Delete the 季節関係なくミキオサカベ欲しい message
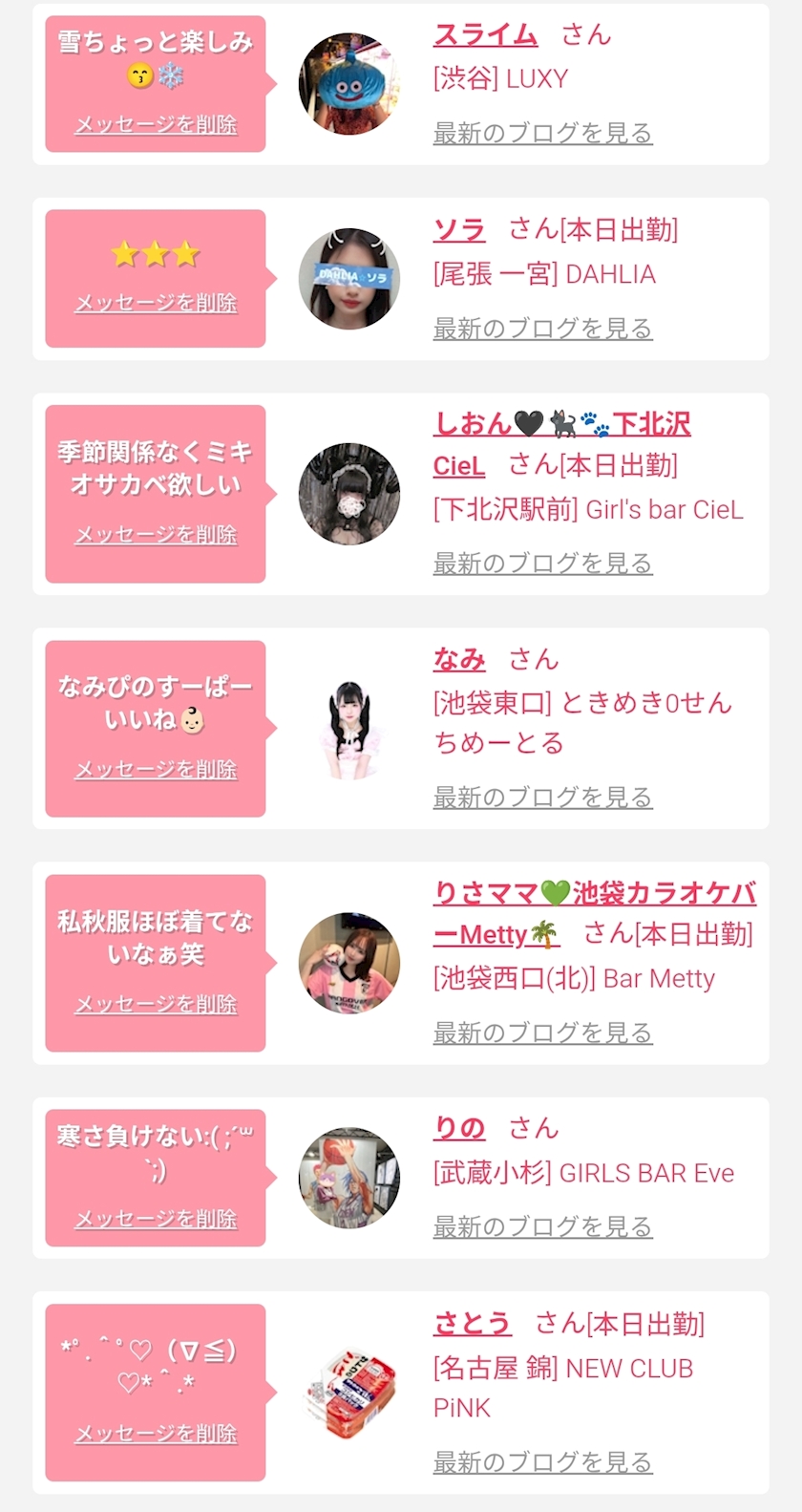Viewport: 802px width, 1512px height. pyautogui.click(x=156, y=535)
